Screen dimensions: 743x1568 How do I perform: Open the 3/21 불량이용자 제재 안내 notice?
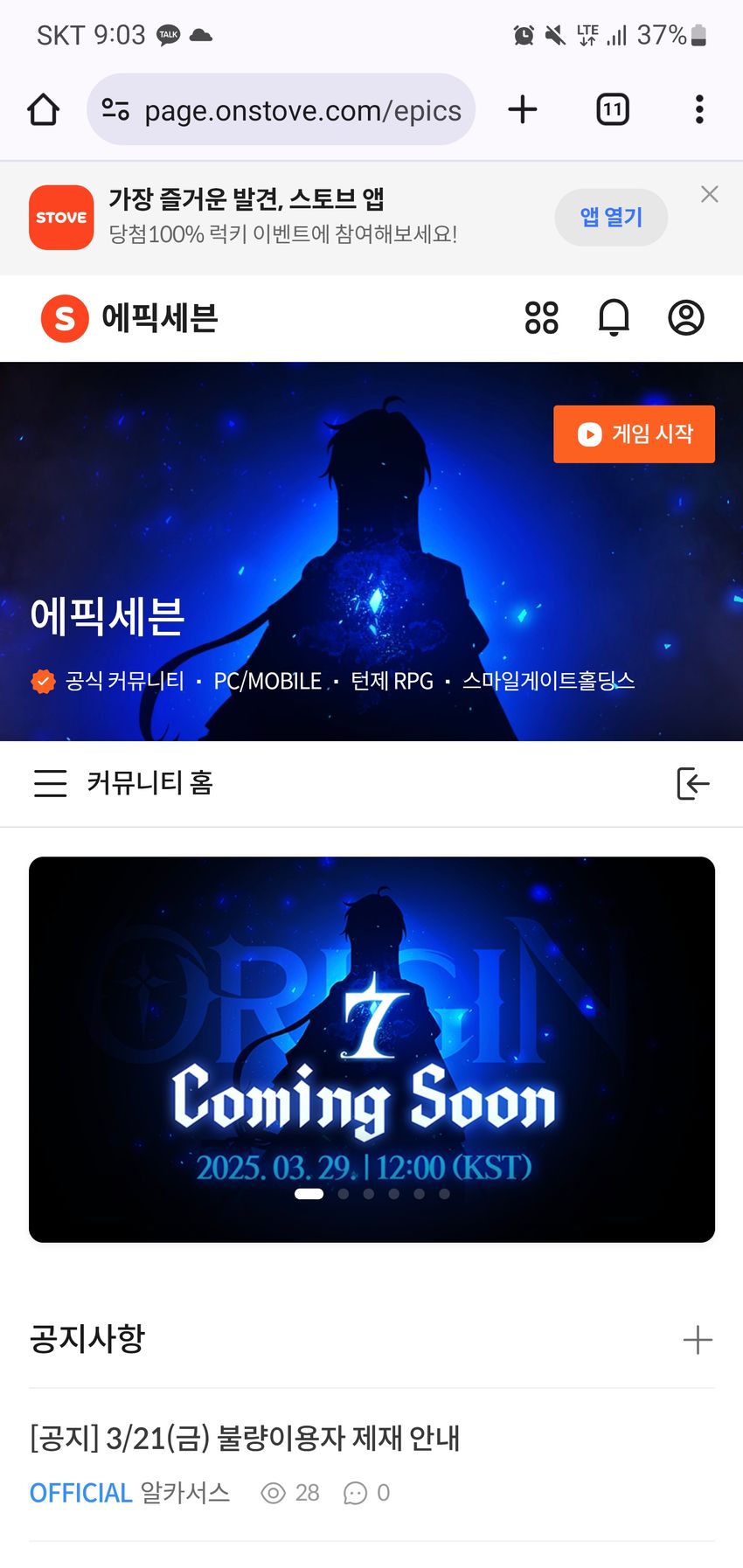pos(245,1438)
